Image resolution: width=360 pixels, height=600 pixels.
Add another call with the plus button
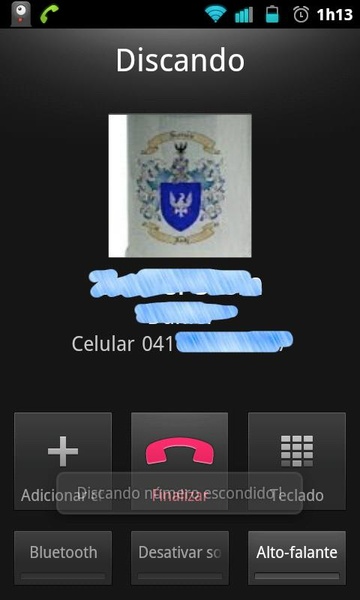(63, 461)
